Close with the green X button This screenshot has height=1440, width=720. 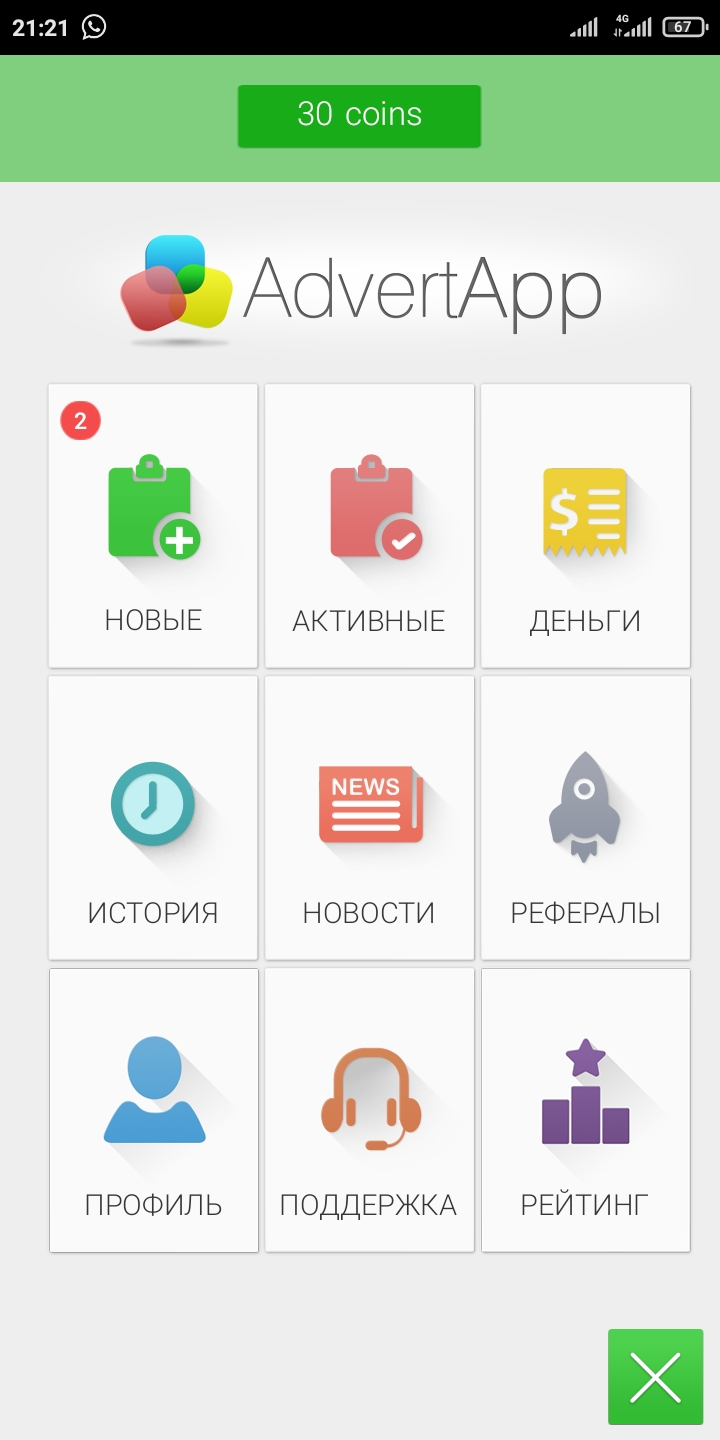[656, 1377]
